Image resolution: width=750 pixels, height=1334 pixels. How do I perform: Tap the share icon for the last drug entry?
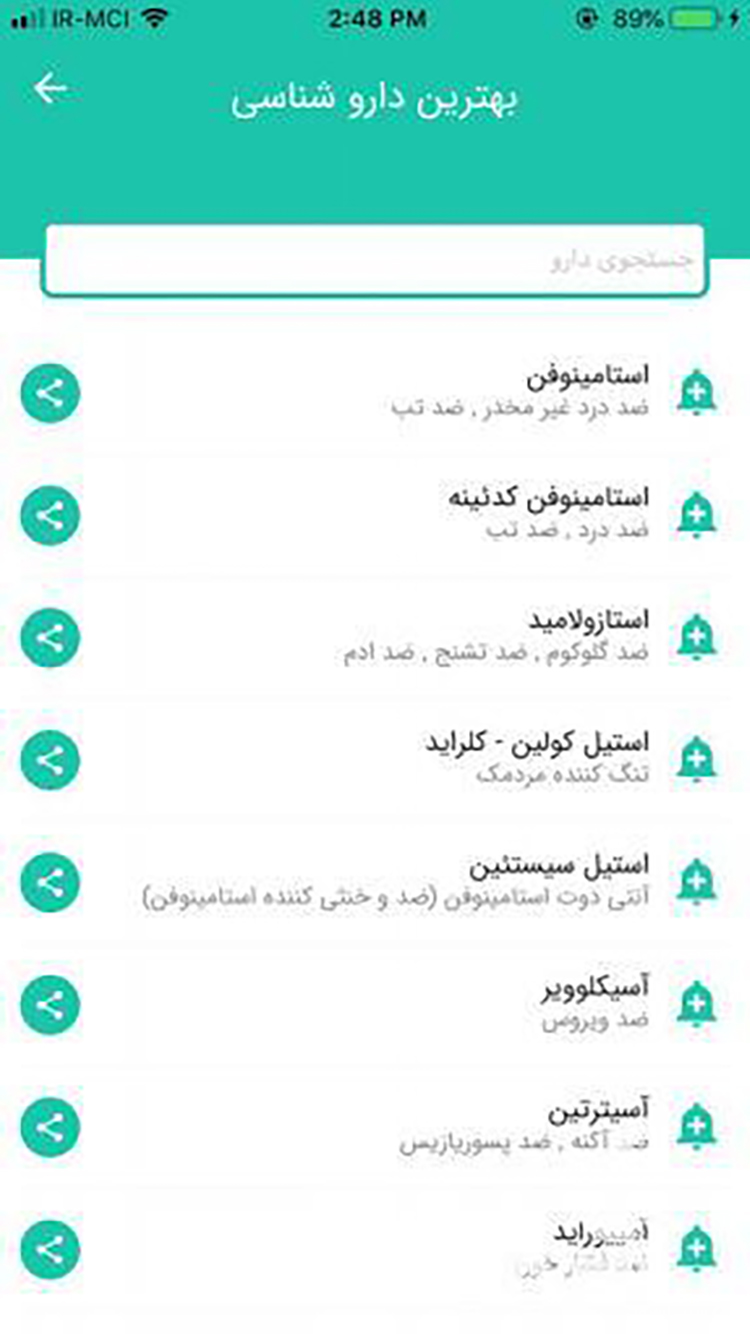(x=48, y=1249)
